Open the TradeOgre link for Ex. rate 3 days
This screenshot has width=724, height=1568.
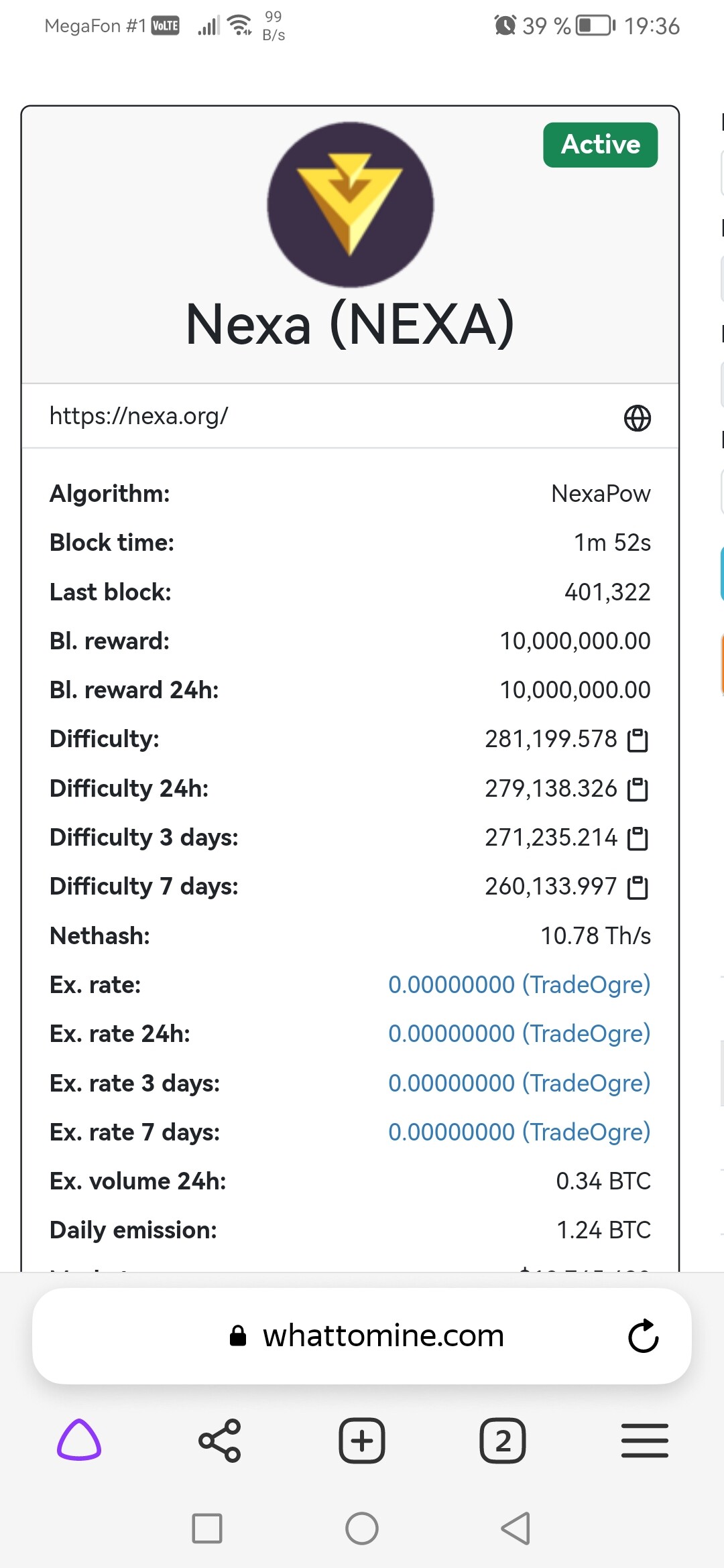point(520,1083)
